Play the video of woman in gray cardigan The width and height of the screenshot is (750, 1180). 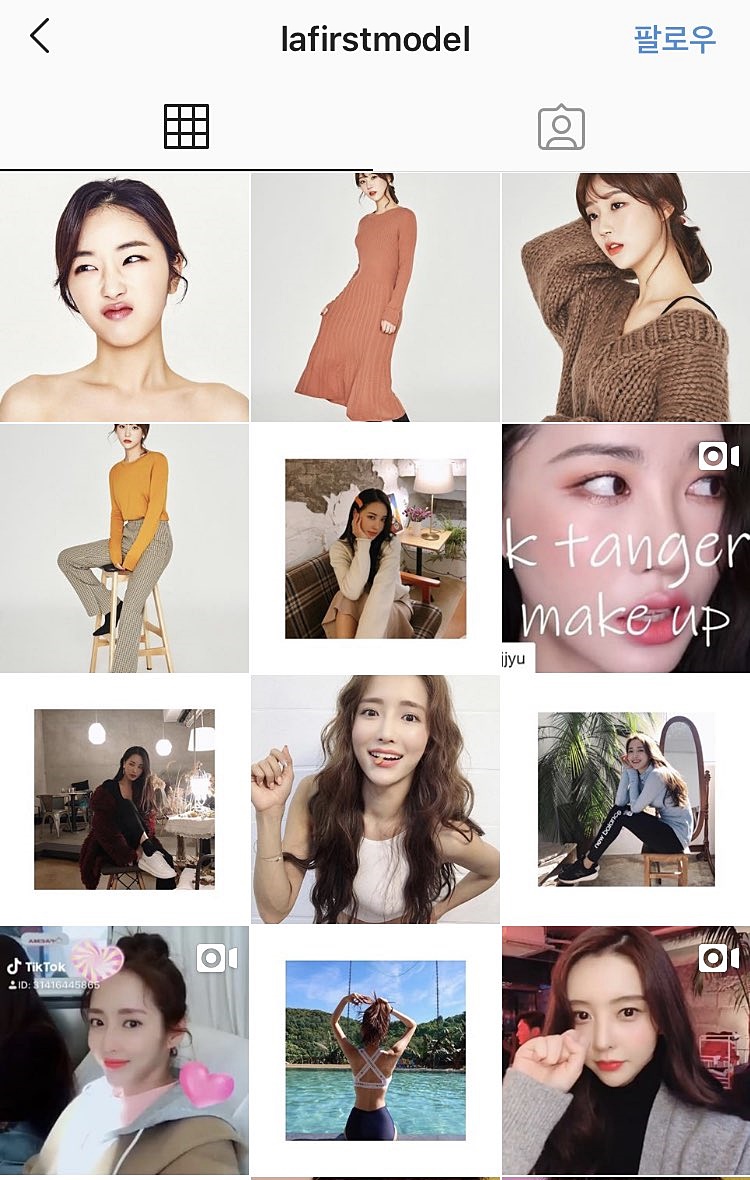pos(626,1050)
